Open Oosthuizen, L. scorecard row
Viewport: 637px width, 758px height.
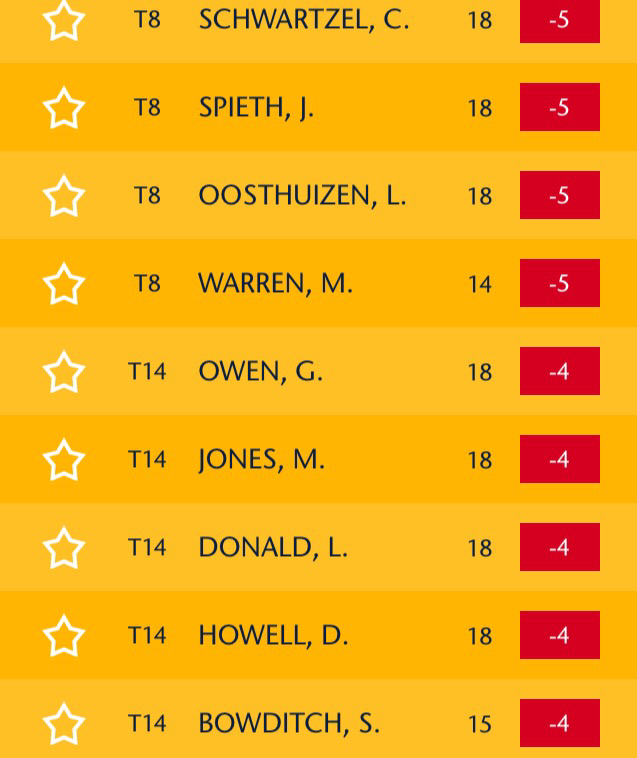(x=302, y=196)
